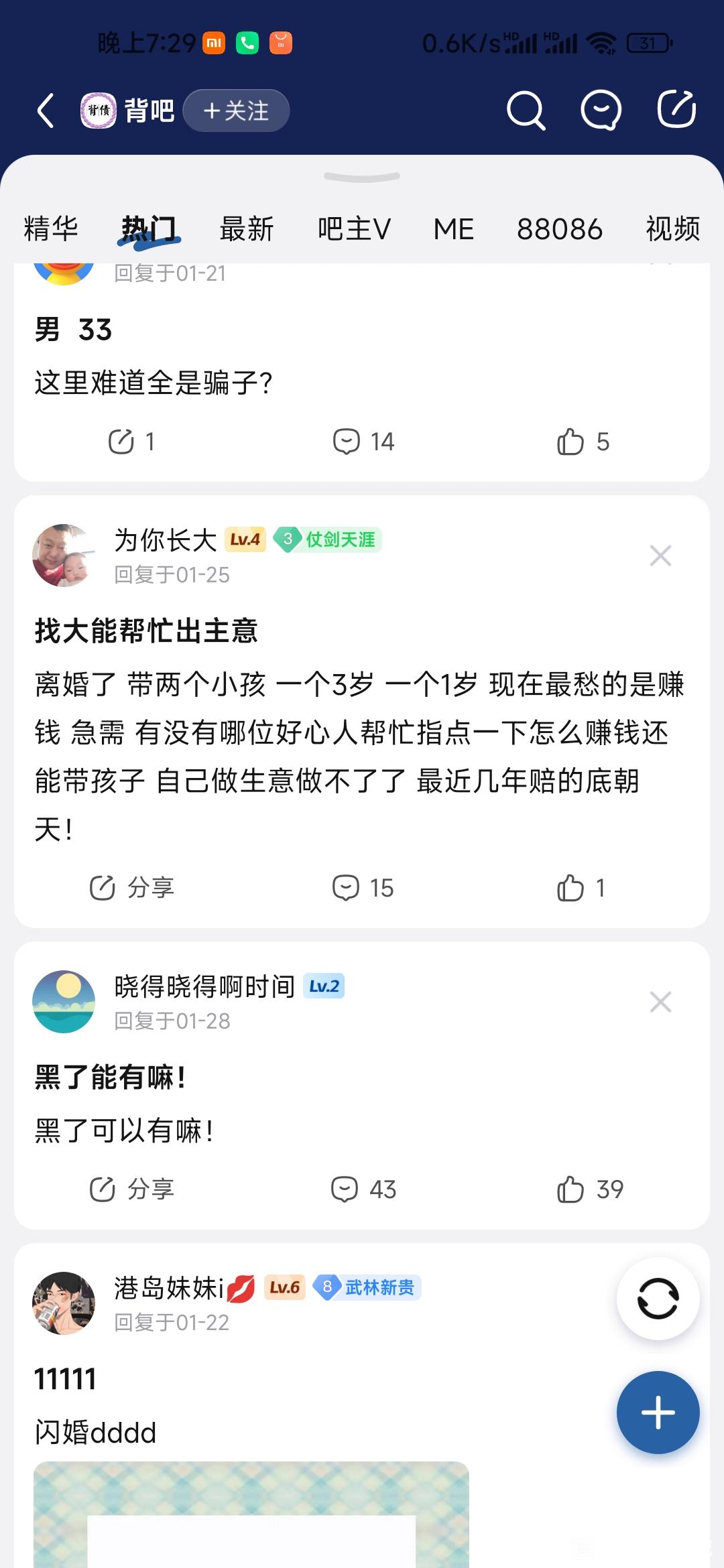Open the 吧主V tab
The height and width of the screenshot is (1568, 724).
[354, 229]
